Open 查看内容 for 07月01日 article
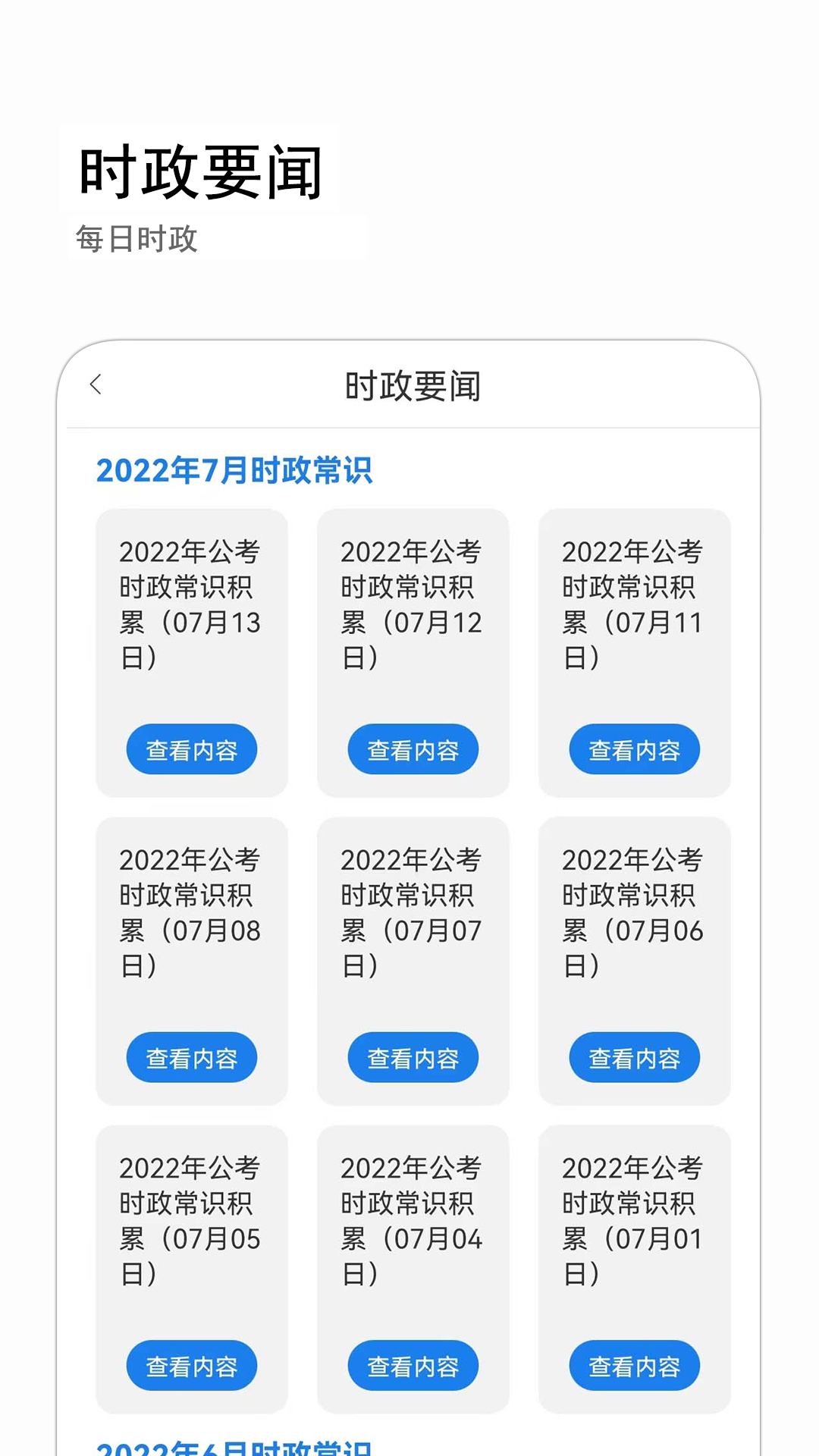This screenshot has width=819, height=1456. (x=634, y=1365)
